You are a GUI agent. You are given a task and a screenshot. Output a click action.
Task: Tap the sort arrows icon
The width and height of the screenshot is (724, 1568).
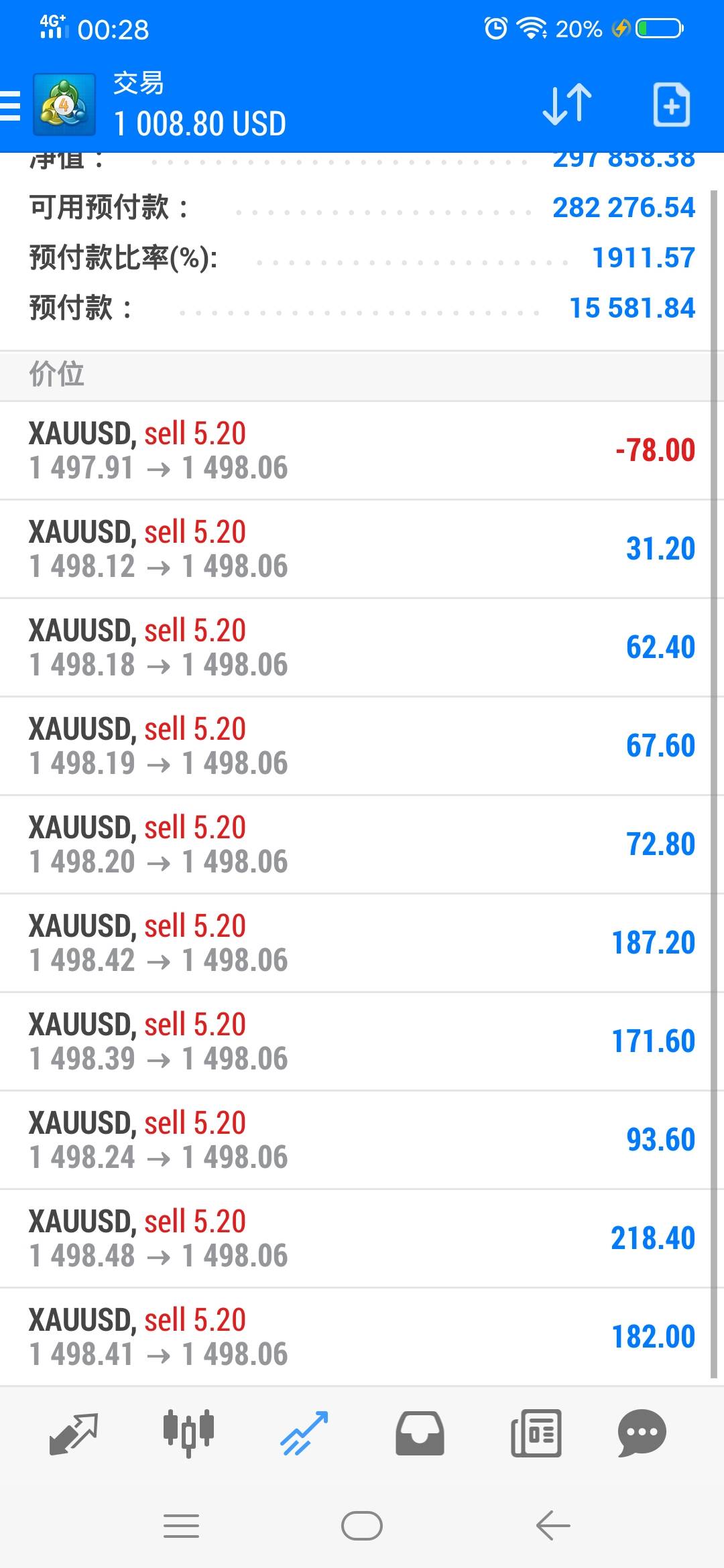567,105
